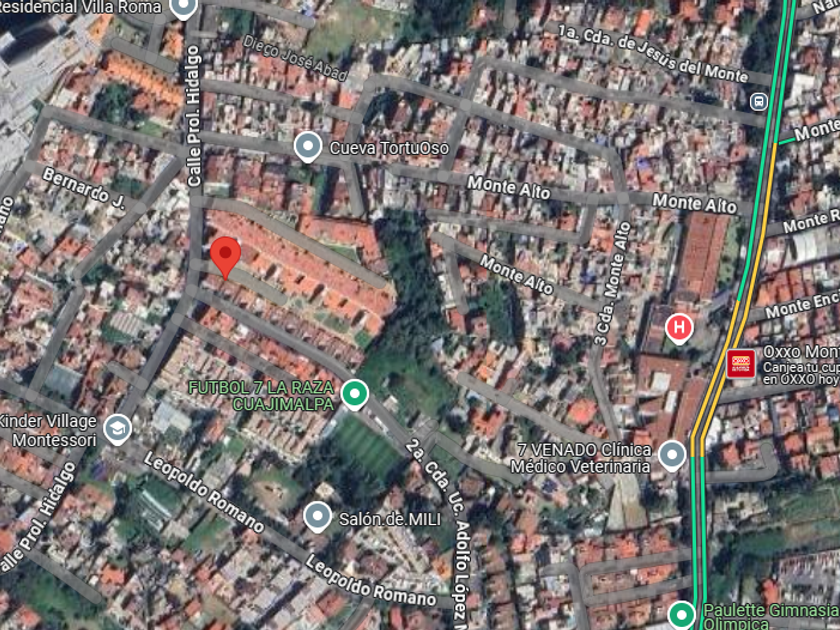Select the bus stop icon
The width and height of the screenshot is (840, 630).
759,101
